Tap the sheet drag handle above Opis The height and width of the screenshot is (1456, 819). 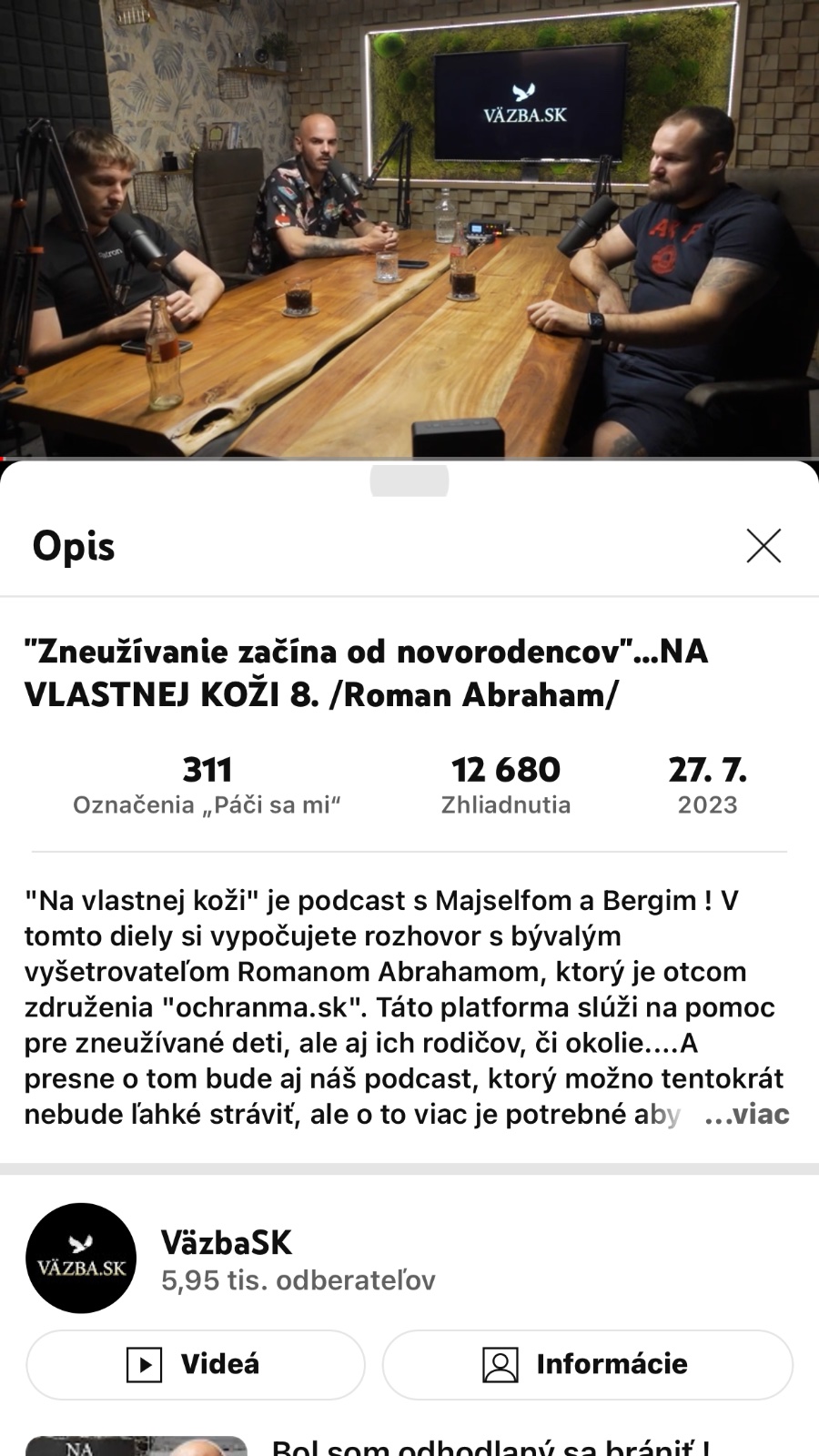click(x=409, y=480)
